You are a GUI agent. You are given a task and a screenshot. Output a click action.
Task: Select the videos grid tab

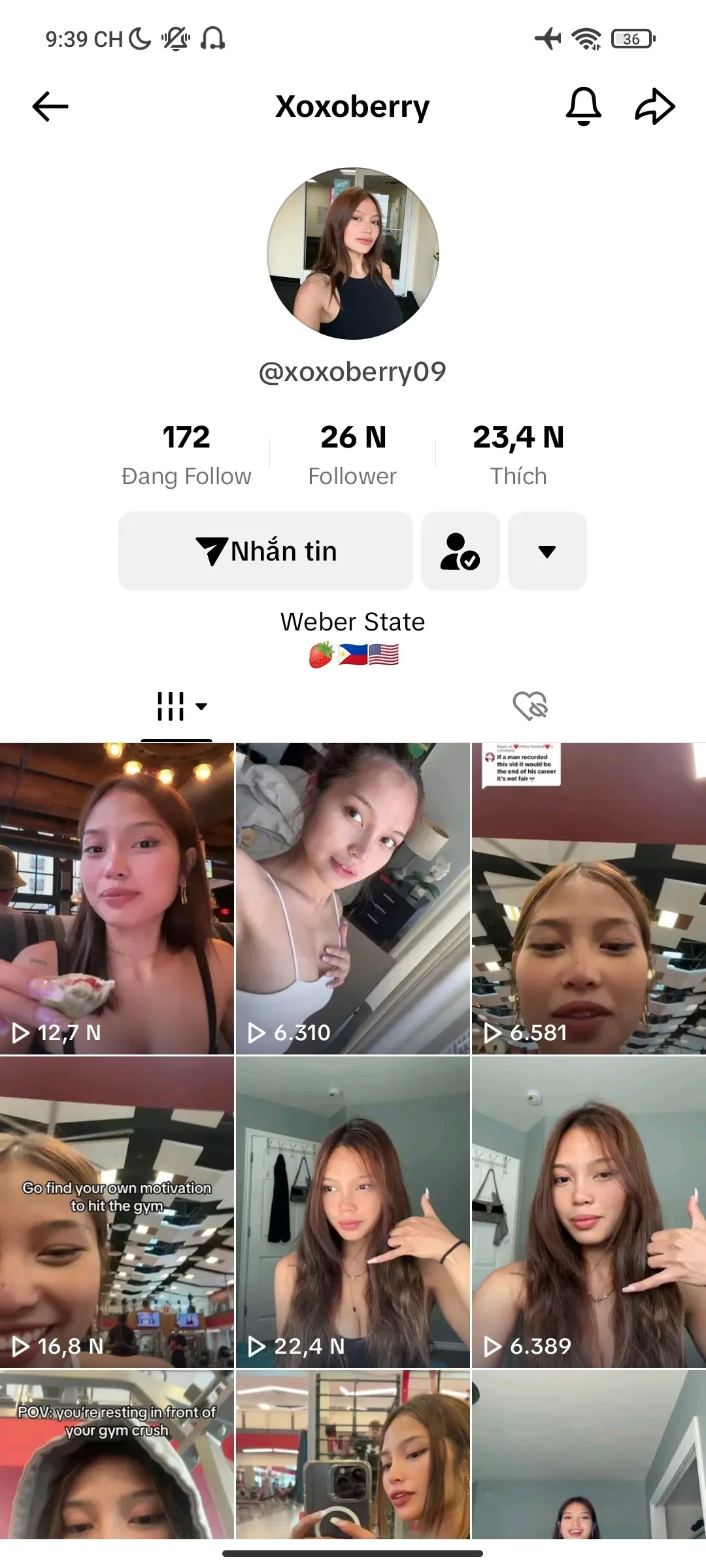pos(176,706)
